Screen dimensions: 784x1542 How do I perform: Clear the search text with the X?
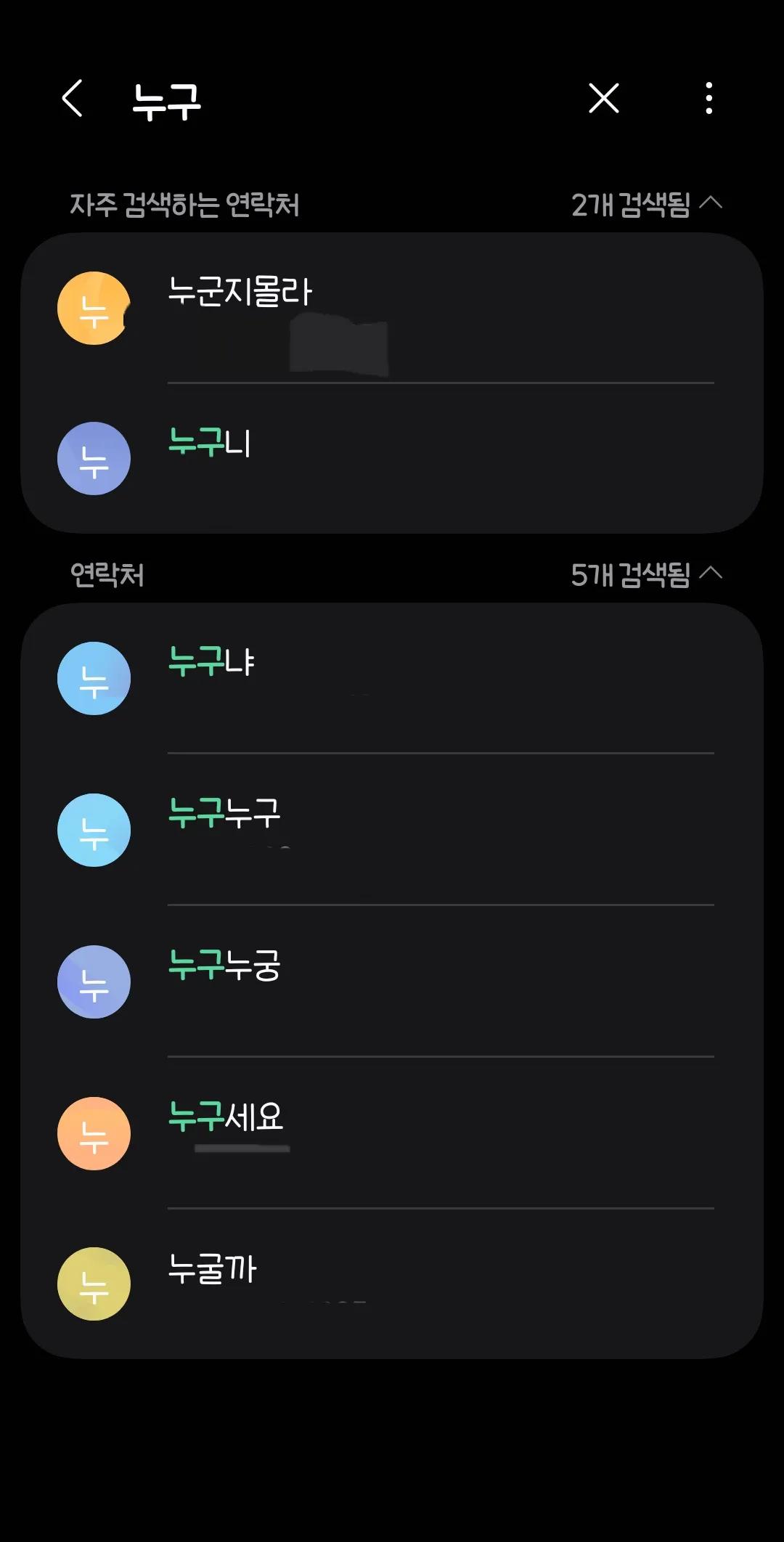pyautogui.click(x=603, y=99)
